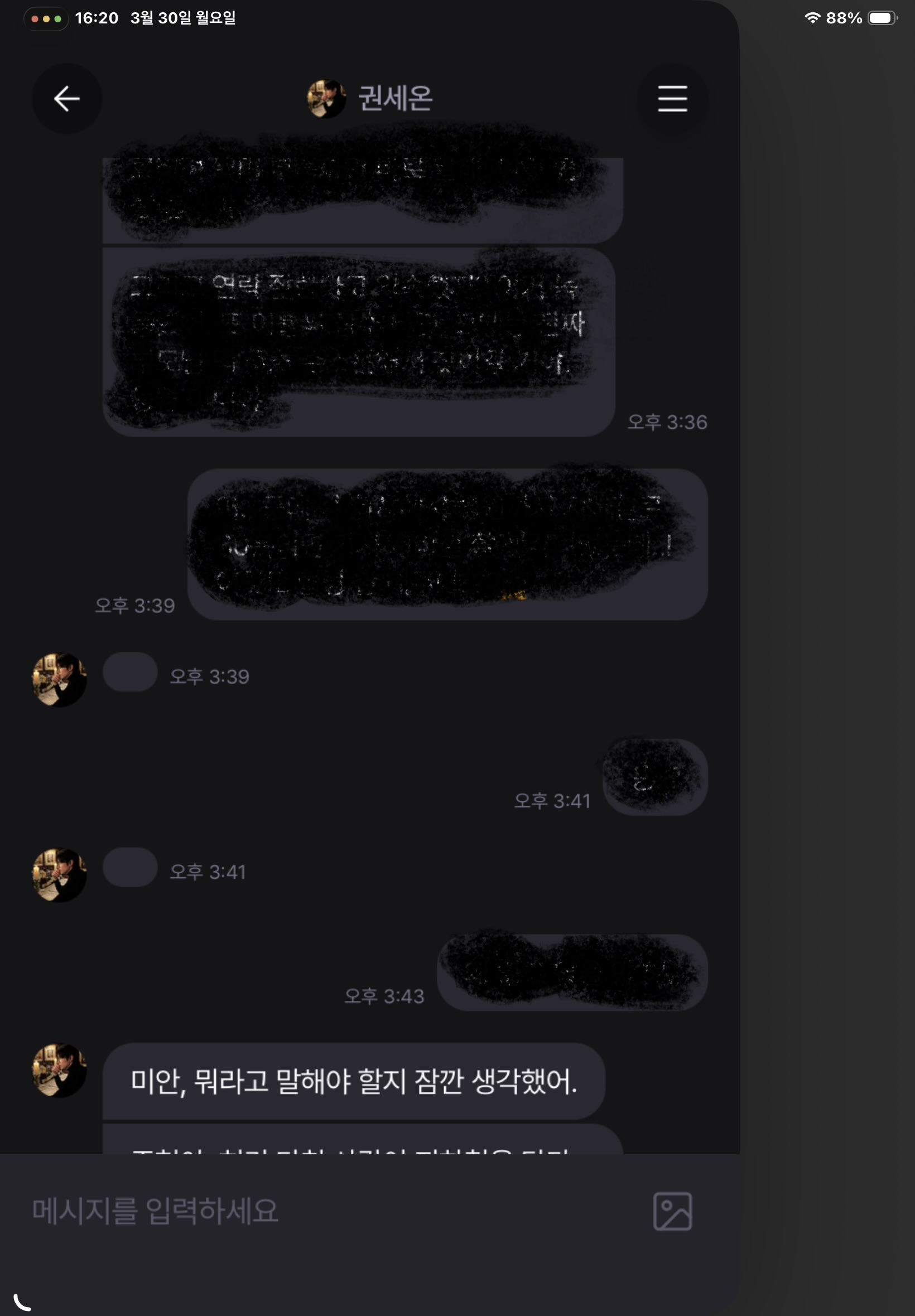Attach an image to the message

[672, 1211]
